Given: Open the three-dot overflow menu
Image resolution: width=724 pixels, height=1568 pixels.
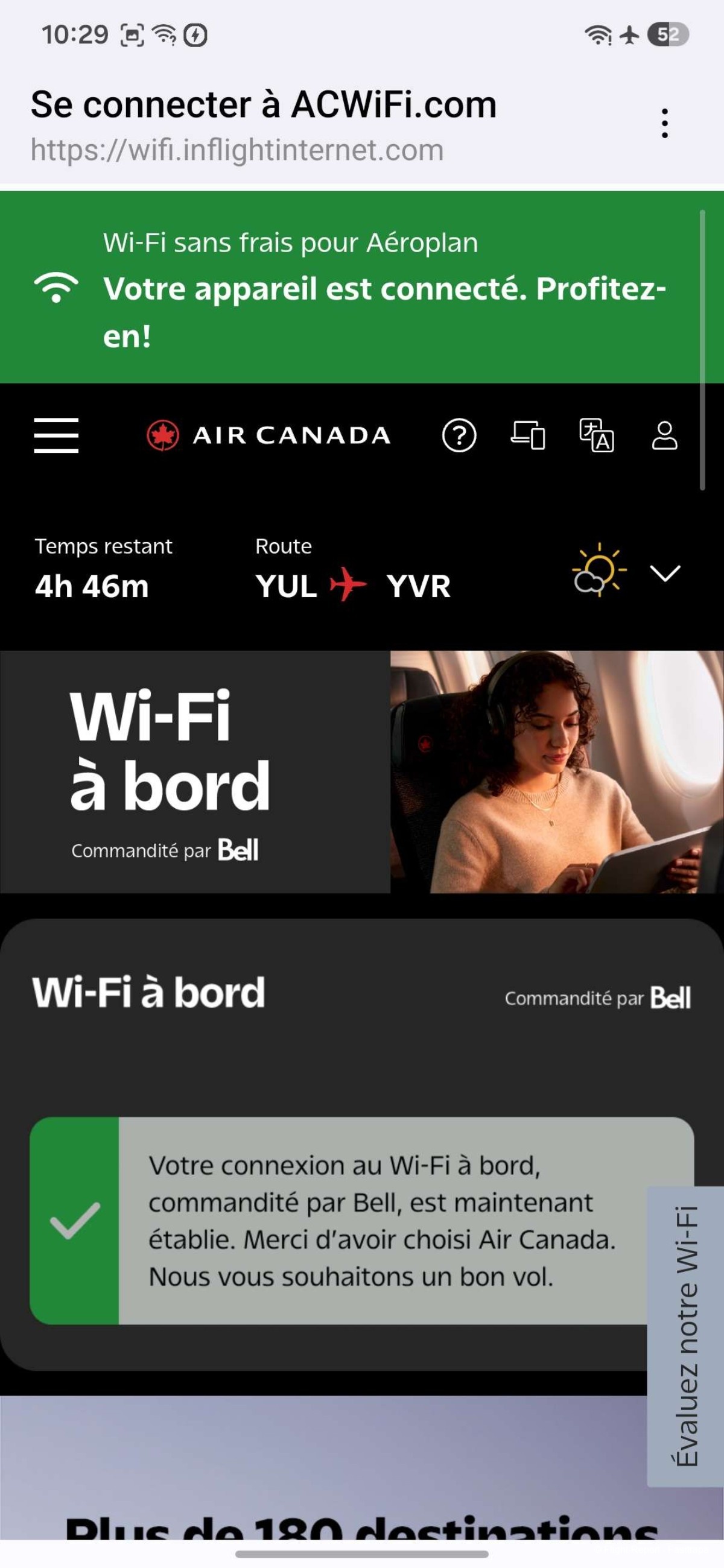Looking at the screenshot, I should (x=664, y=124).
